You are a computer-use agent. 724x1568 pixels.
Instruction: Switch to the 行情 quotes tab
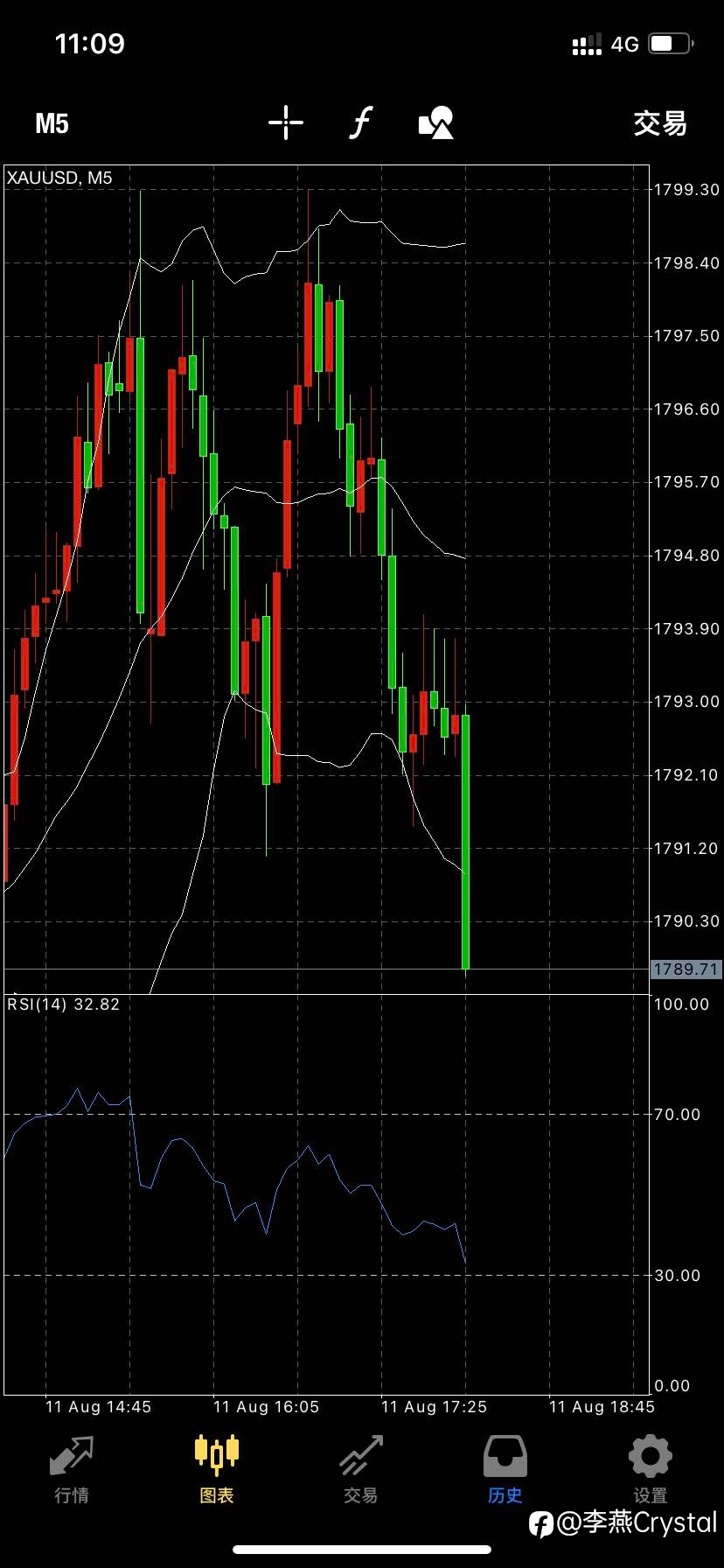click(x=72, y=1469)
